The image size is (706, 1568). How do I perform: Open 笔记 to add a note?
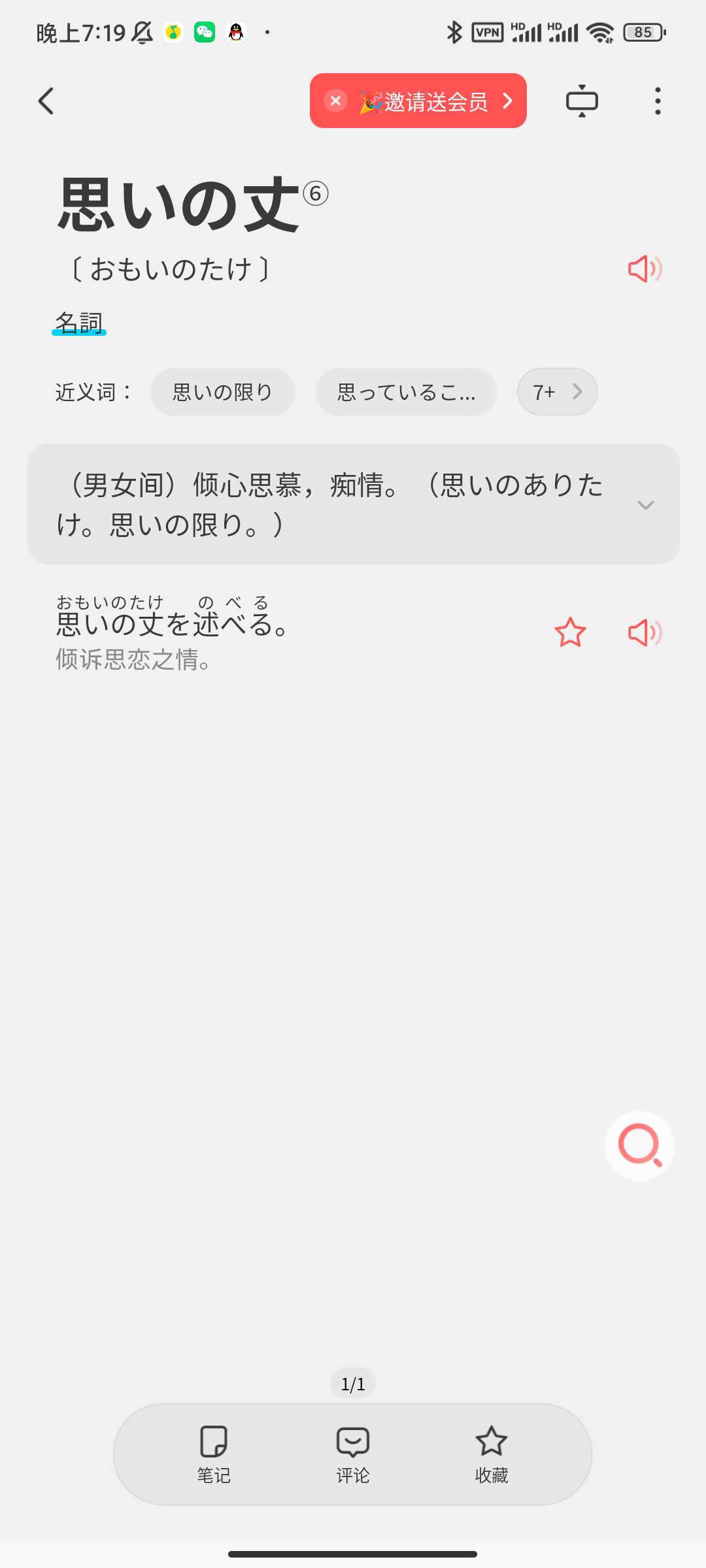(214, 1454)
